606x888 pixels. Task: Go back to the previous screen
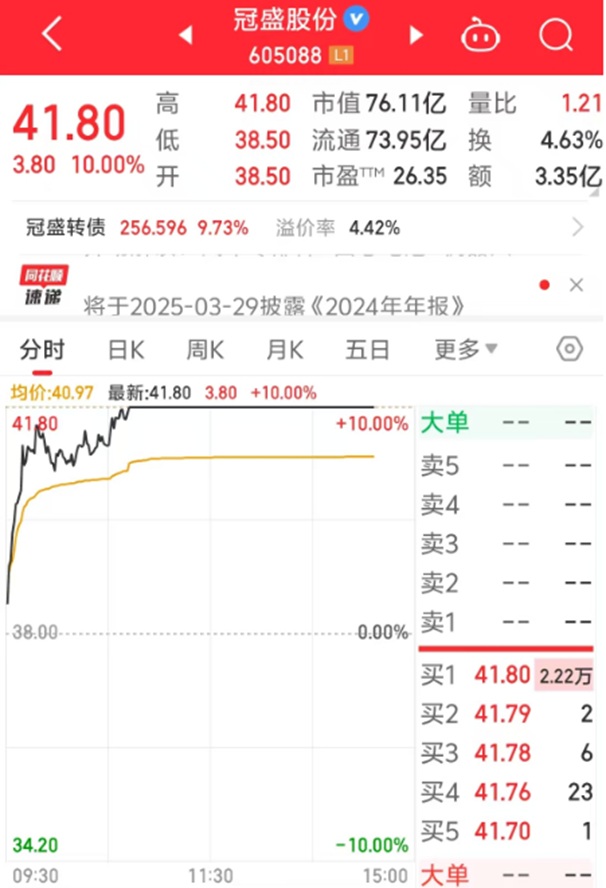pyautogui.click(x=52, y=35)
